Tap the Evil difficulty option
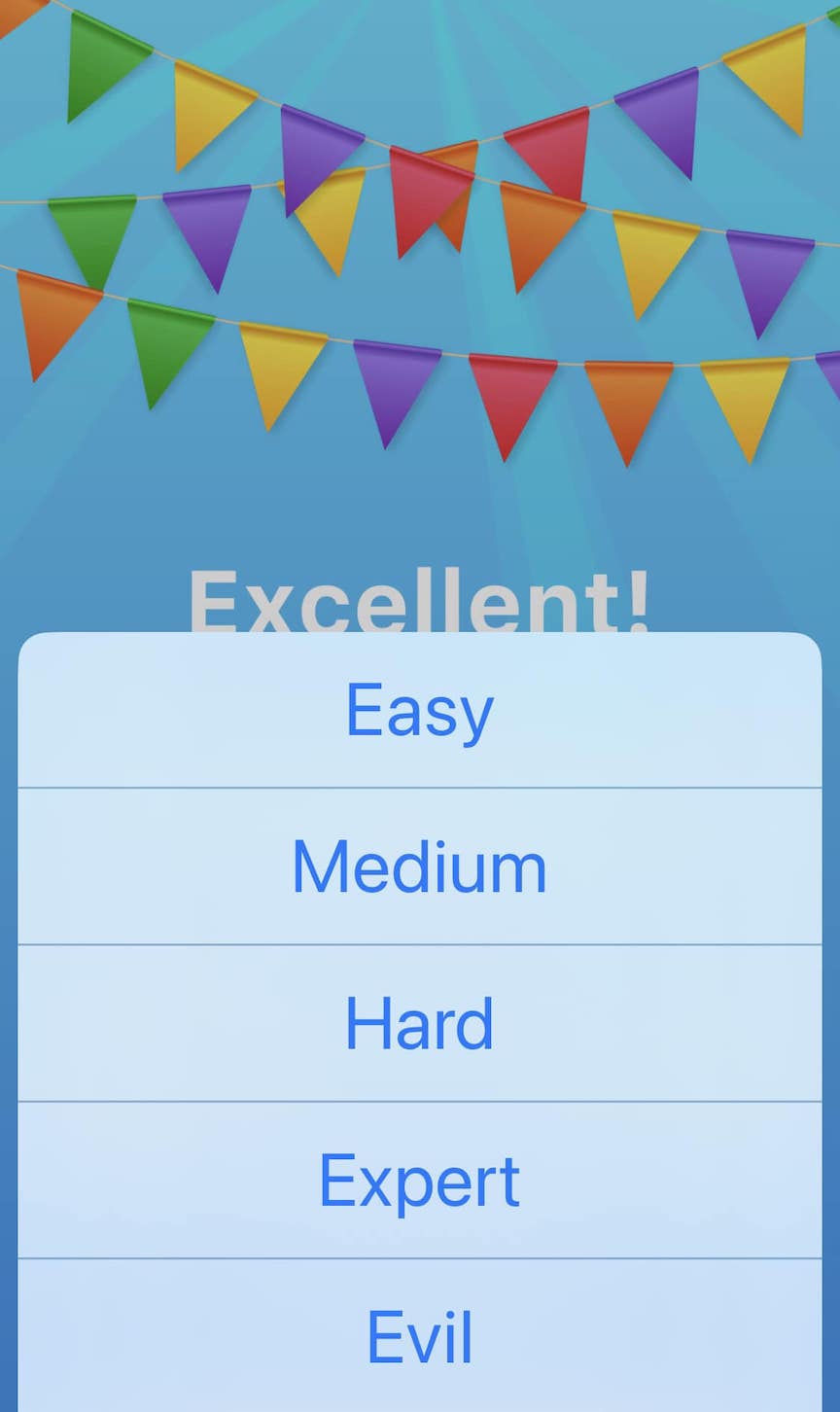This screenshot has height=1412, width=840. point(420,1337)
